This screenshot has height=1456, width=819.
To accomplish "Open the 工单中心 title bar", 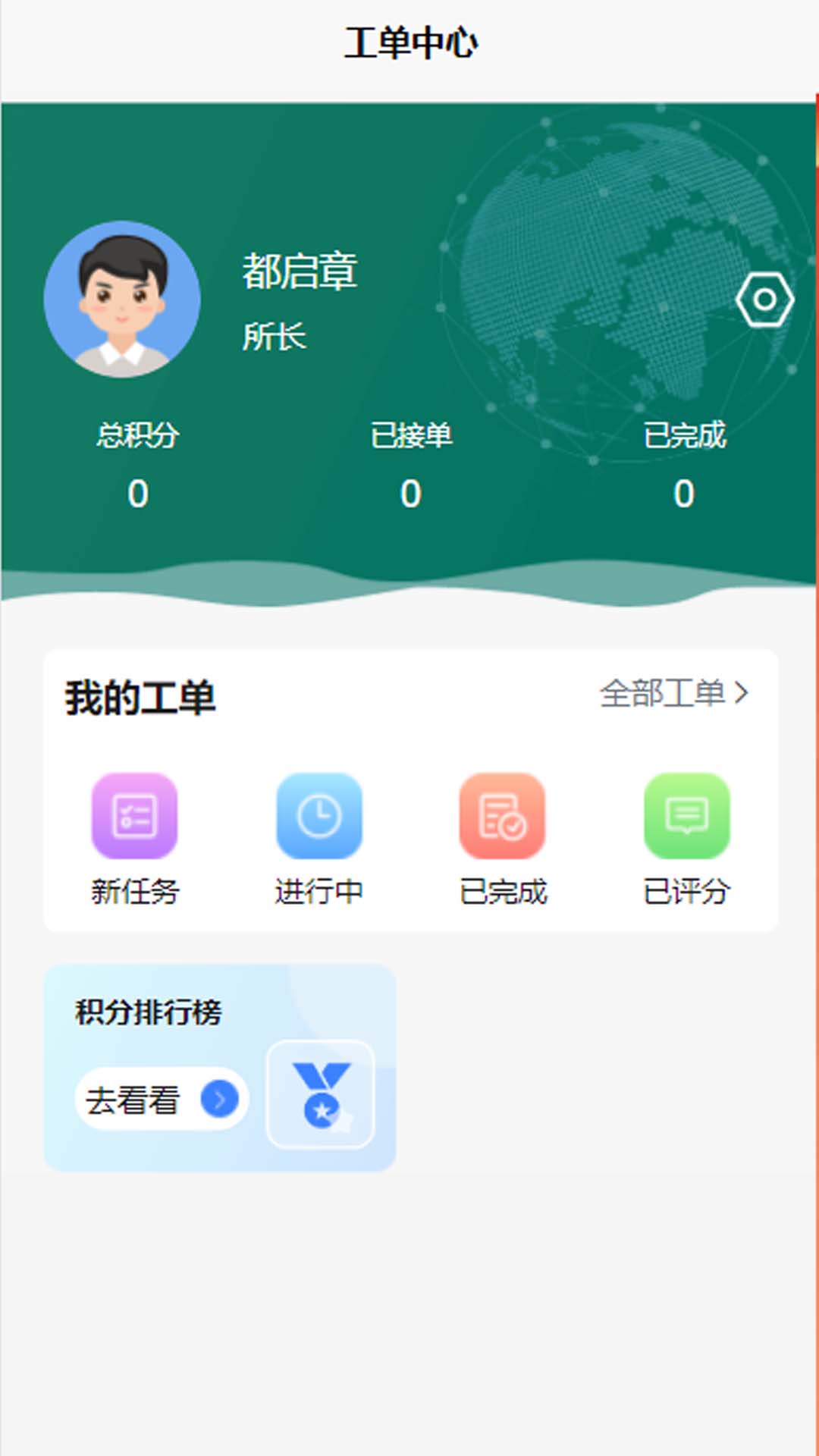I will pos(409,43).
